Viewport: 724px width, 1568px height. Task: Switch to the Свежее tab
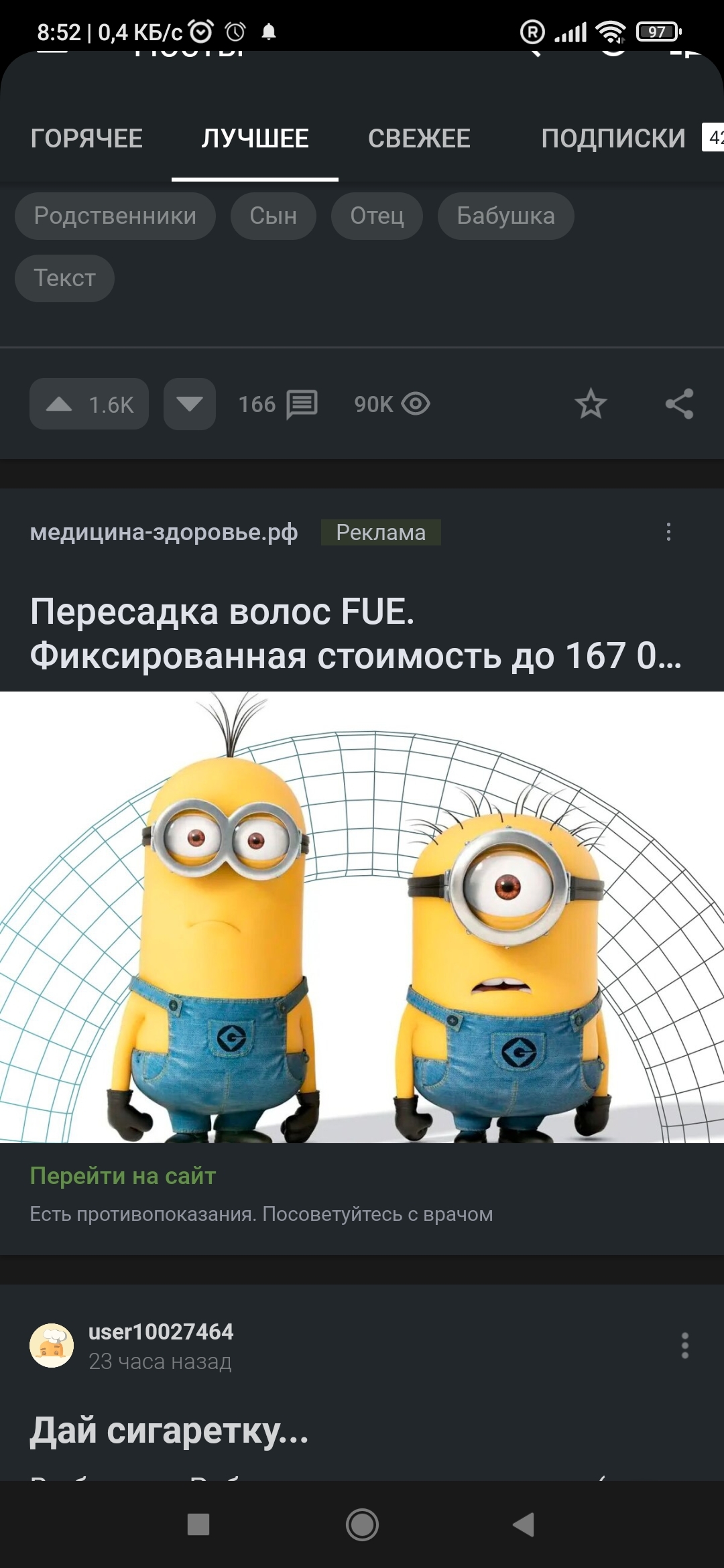(x=419, y=139)
